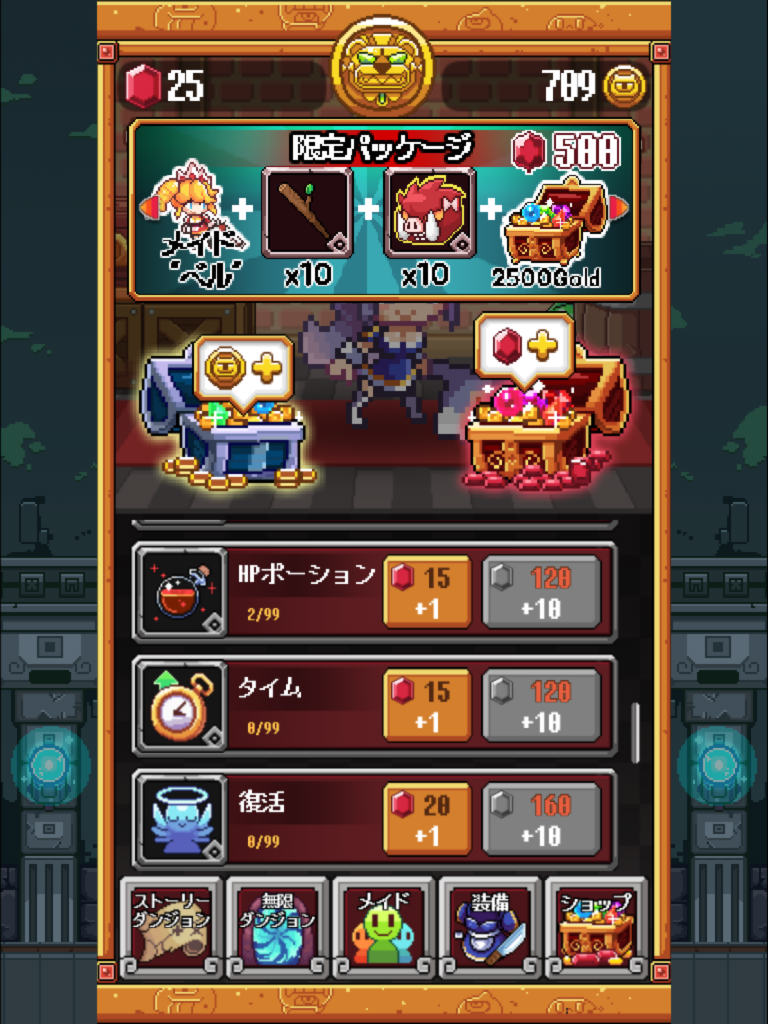Show next package with right arrow

(621, 209)
